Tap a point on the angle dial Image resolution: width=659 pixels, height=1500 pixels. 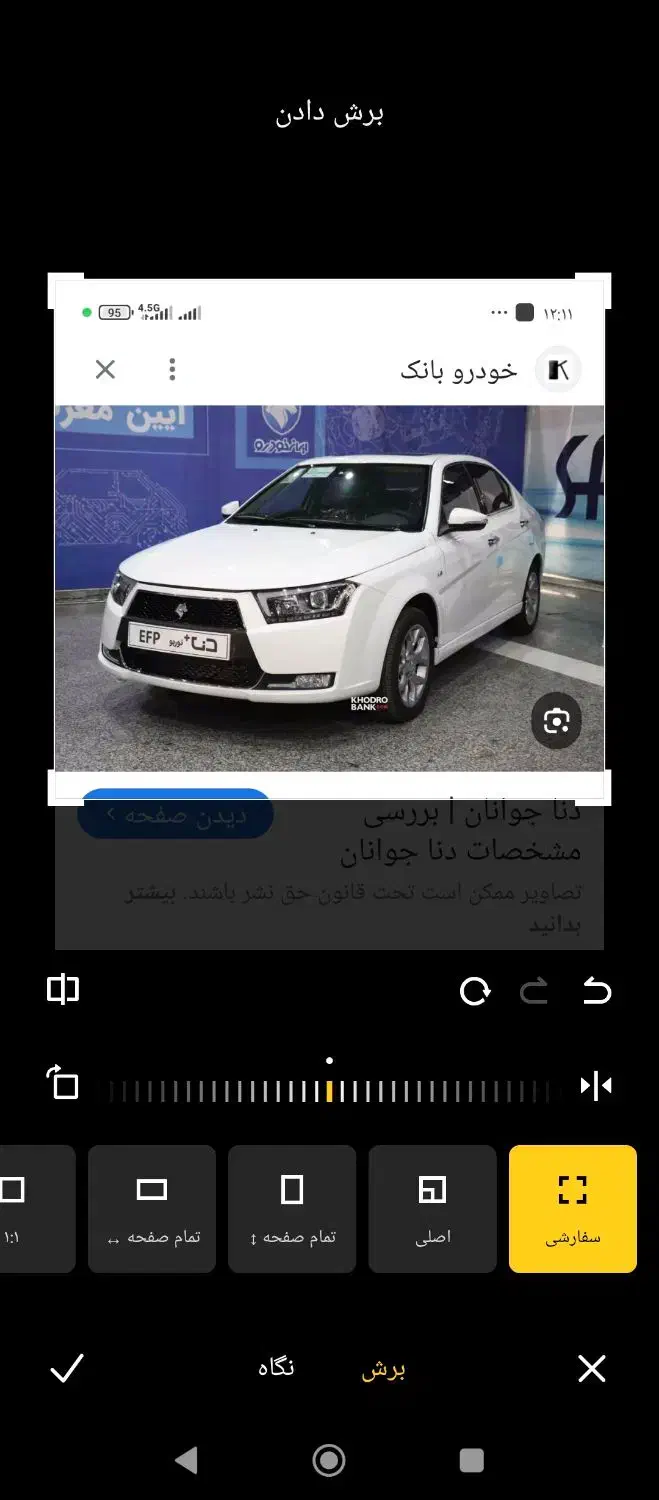coord(400,1091)
